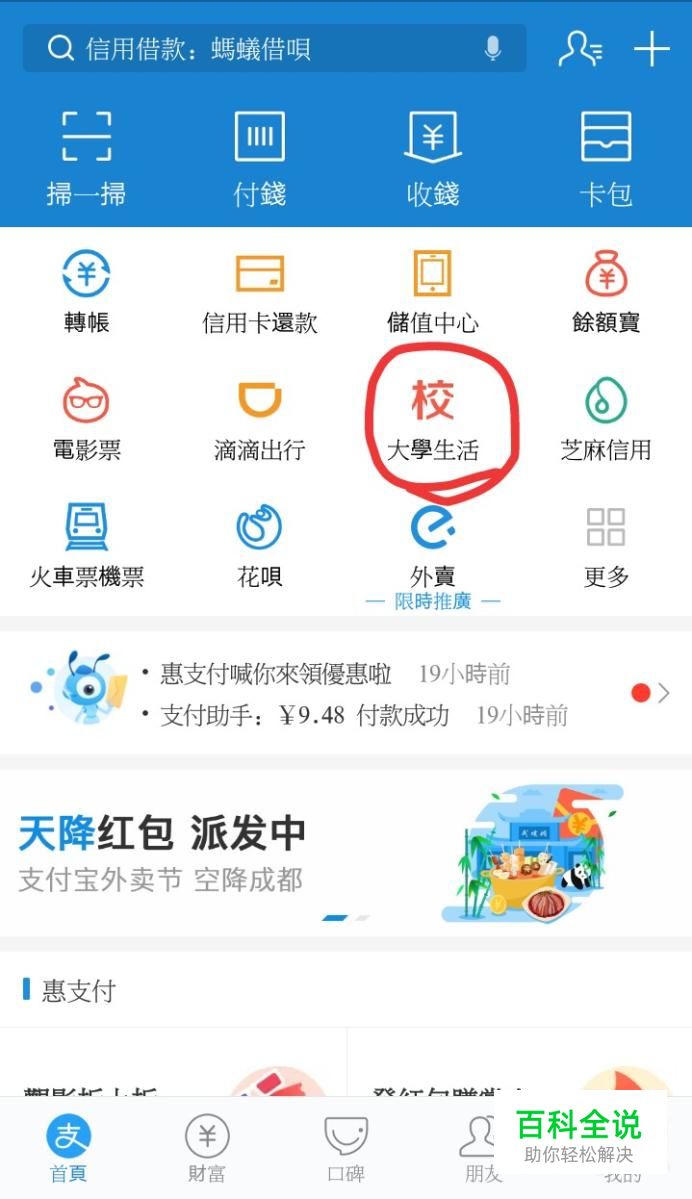Image resolution: width=692 pixels, height=1199 pixels.
Task: Open the 支付助手 messages row
Action: (x=350, y=715)
